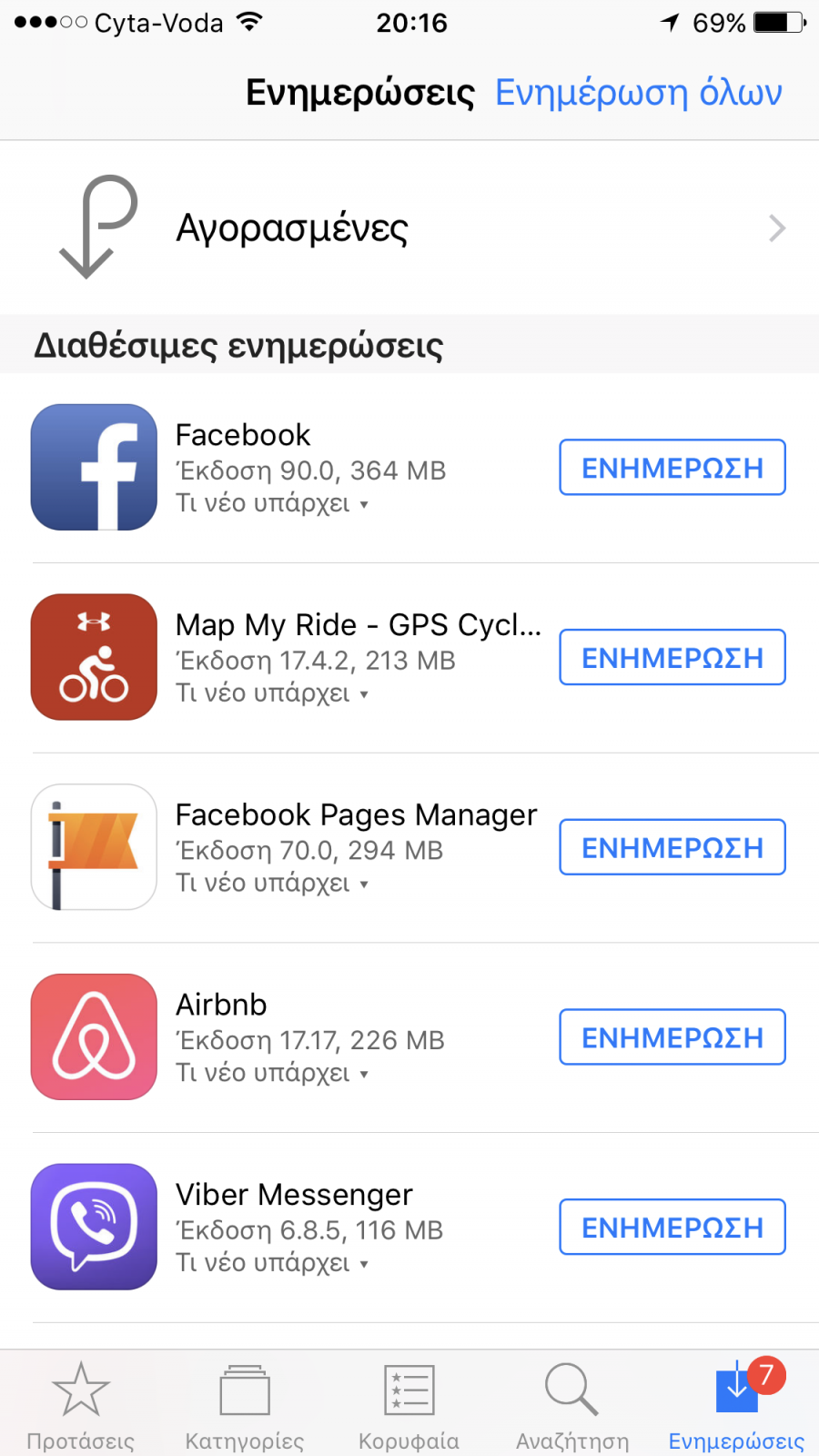Open the Airbnb app icon

(94, 1036)
